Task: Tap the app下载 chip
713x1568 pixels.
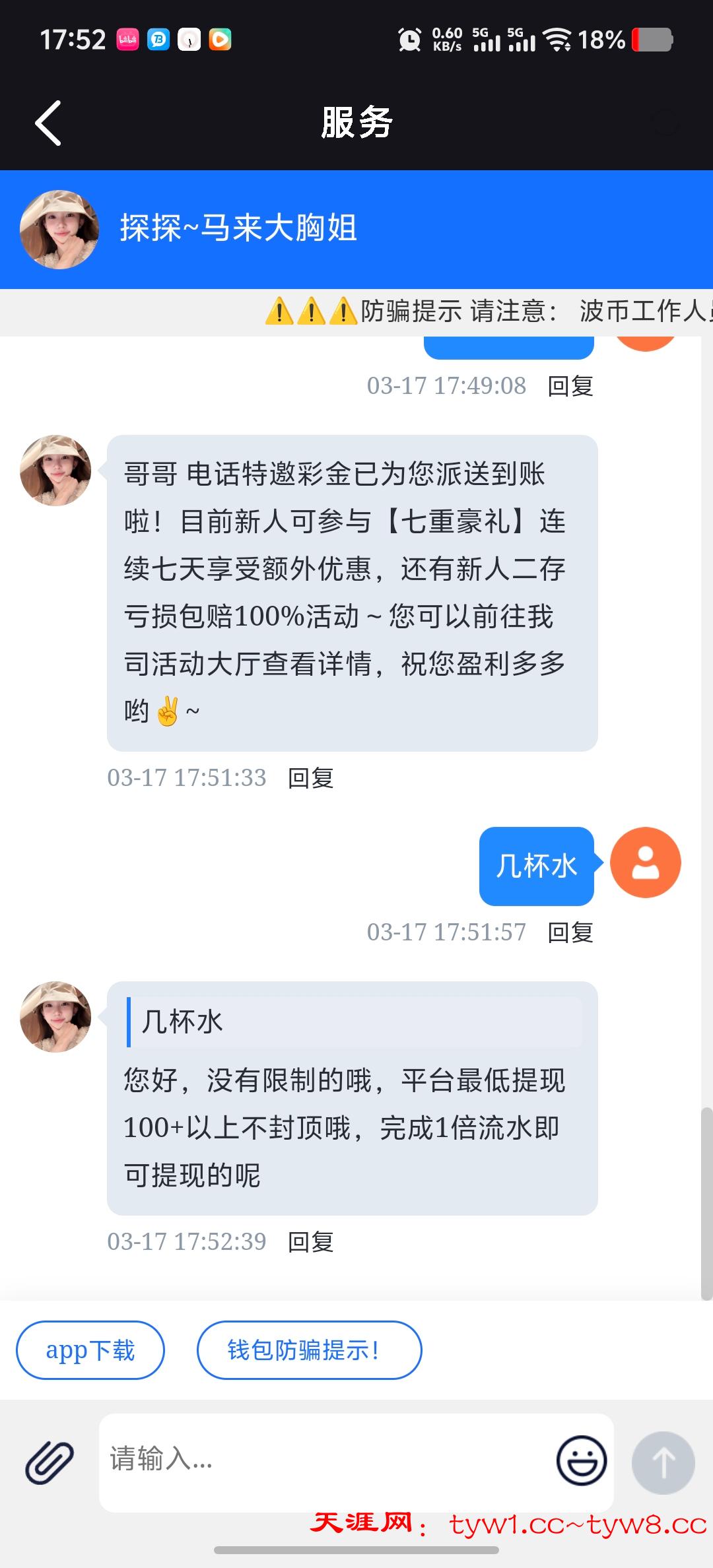Action: click(x=90, y=1350)
